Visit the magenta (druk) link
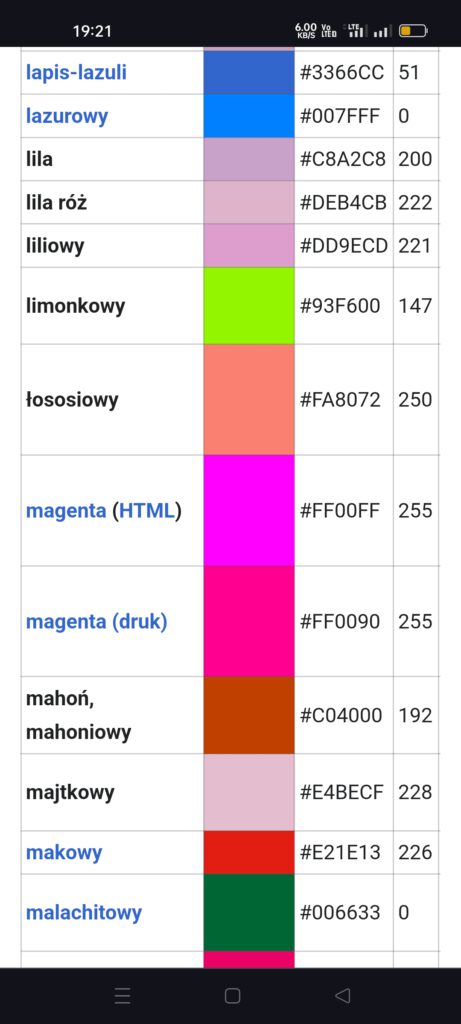The width and height of the screenshot is (461, 1024). click(97, 622)
